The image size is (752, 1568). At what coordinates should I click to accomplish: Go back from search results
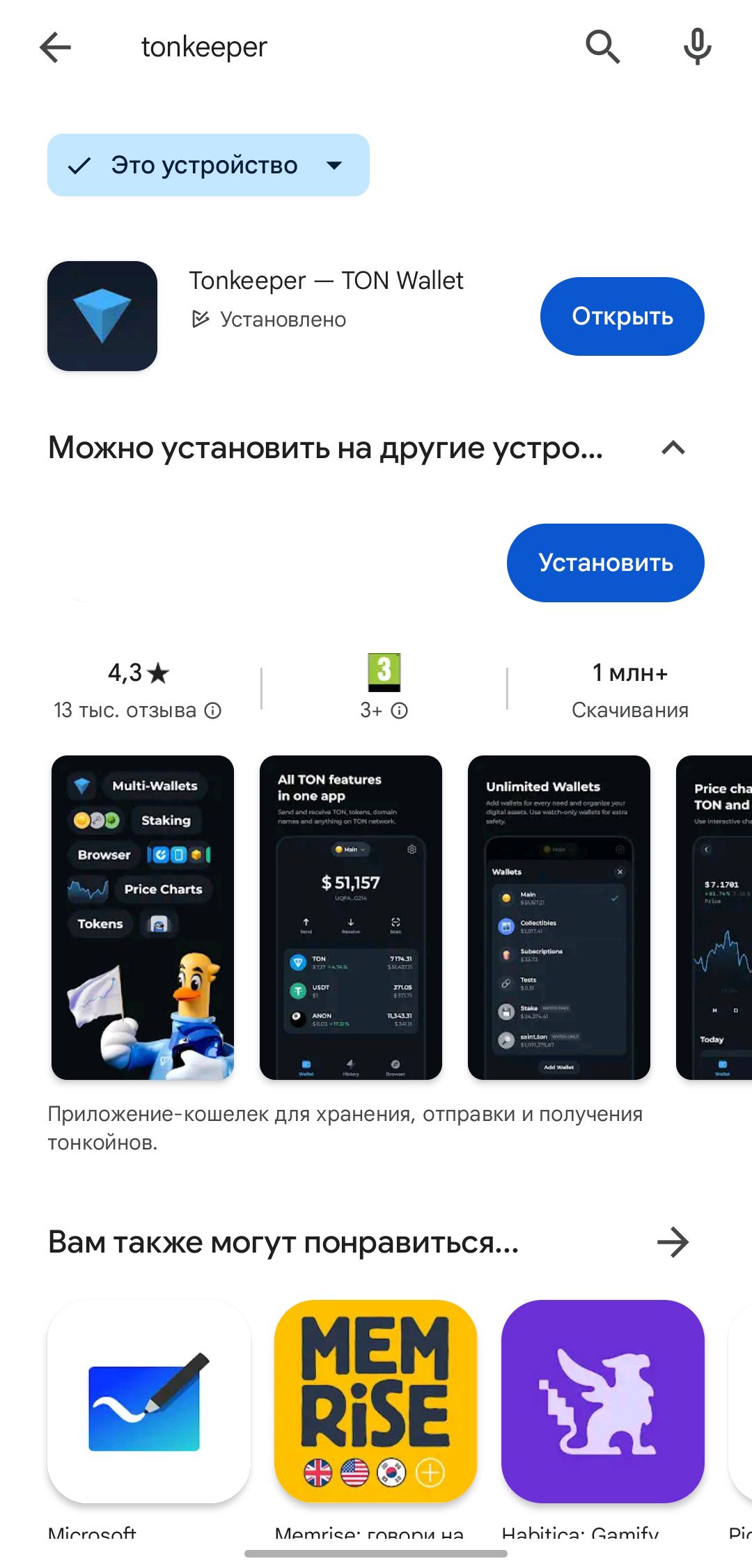pos(56,47)
